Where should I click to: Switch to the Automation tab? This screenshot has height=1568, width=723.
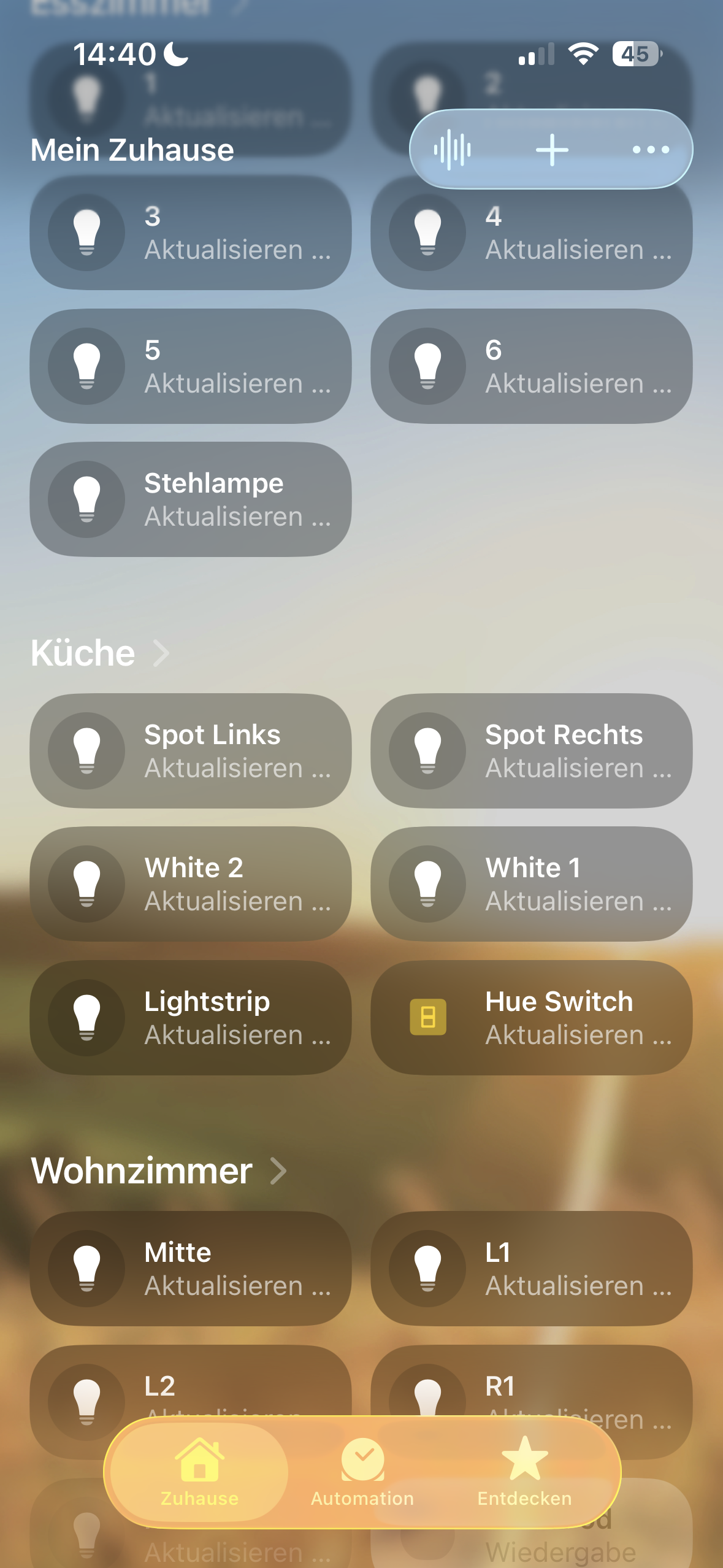click(362, 1471)
